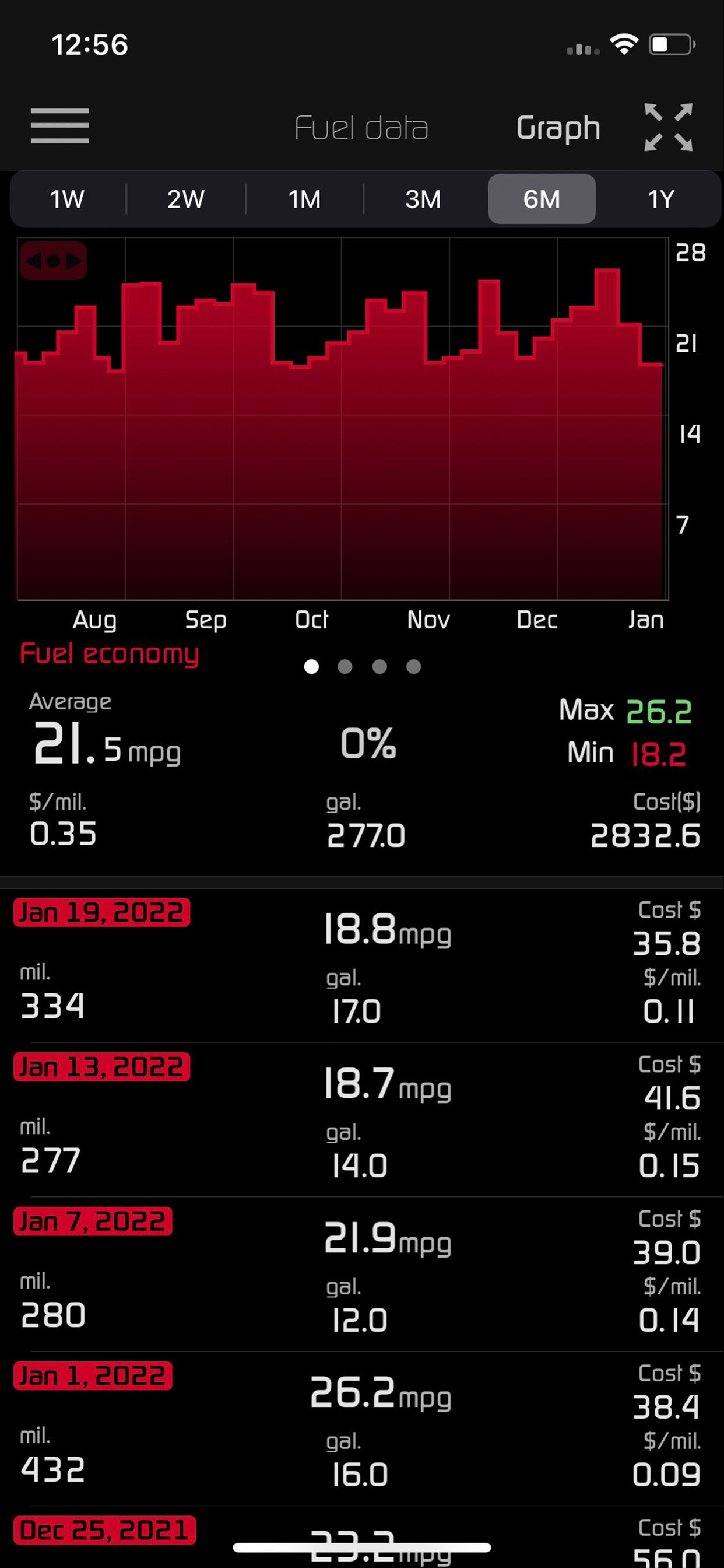This screenshot has height=1568, width=724.
Task: Select the 3M time range
Action: [423, 199]
